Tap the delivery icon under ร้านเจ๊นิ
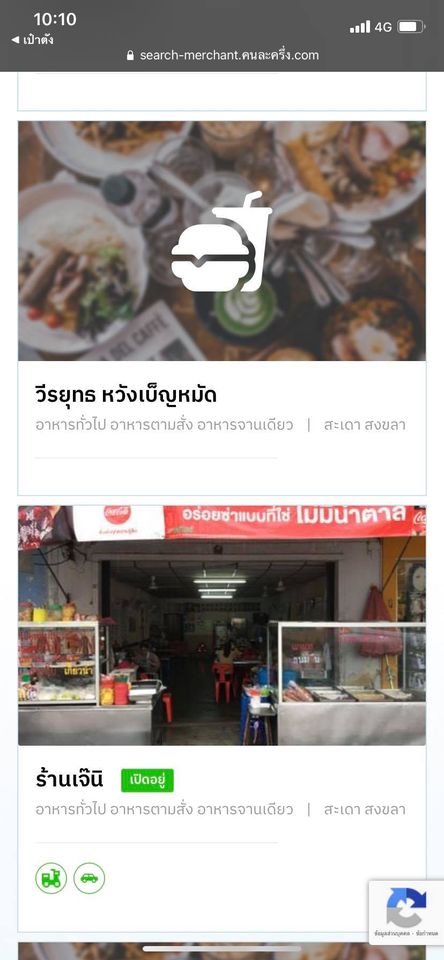 point(51,878)
